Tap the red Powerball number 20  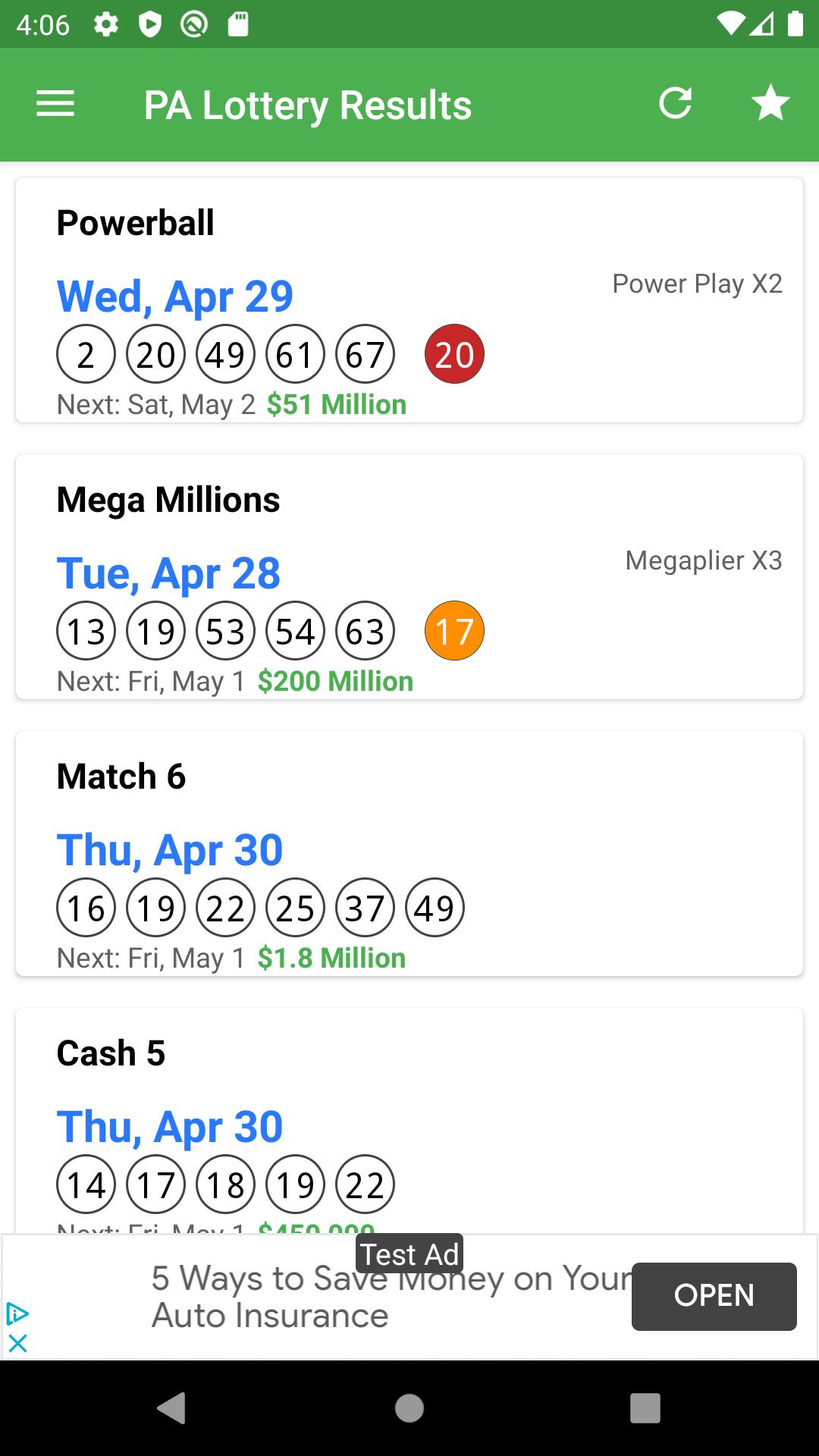tap(453, 353)
